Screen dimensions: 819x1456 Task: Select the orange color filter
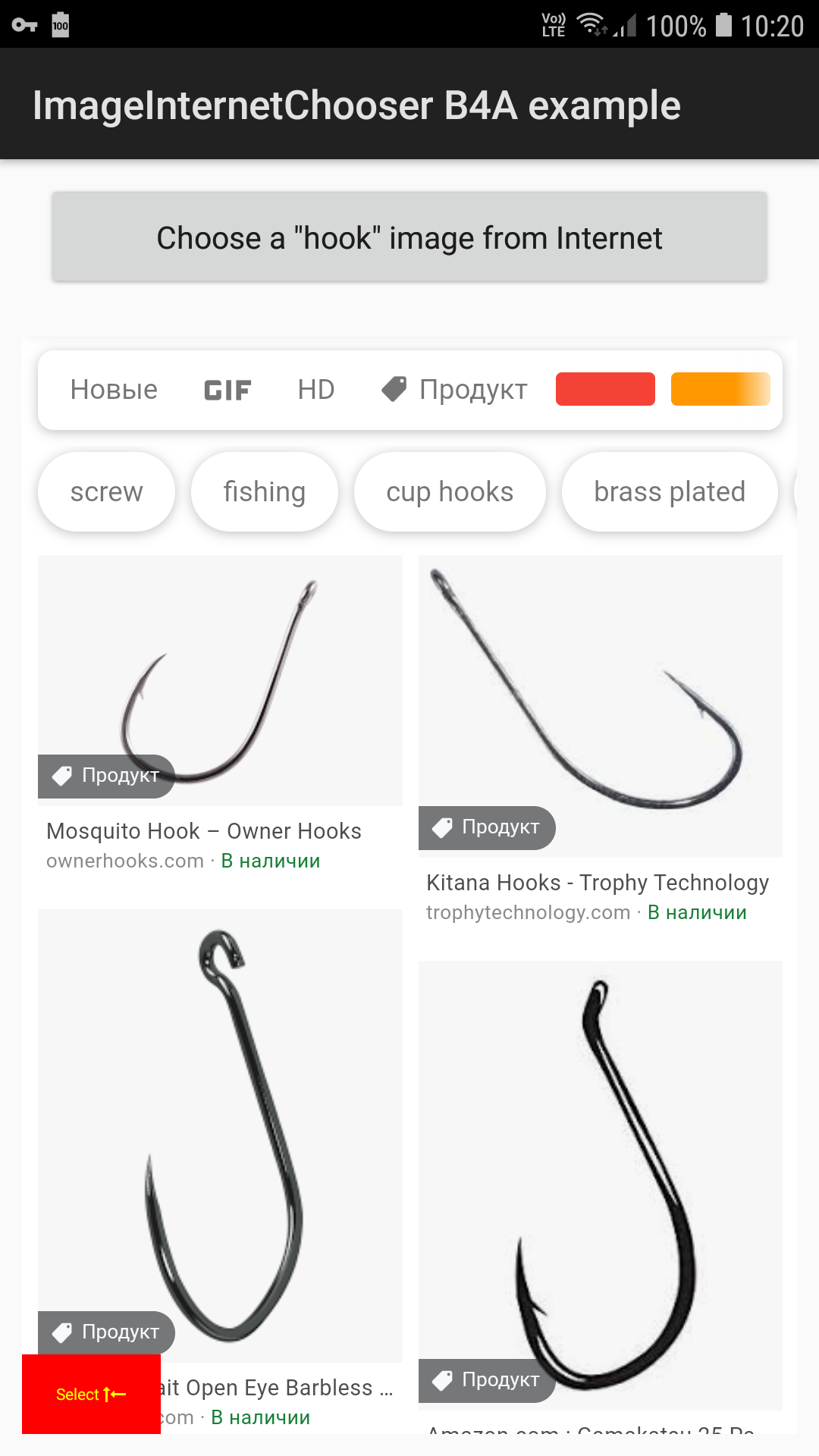click(720, 389)
